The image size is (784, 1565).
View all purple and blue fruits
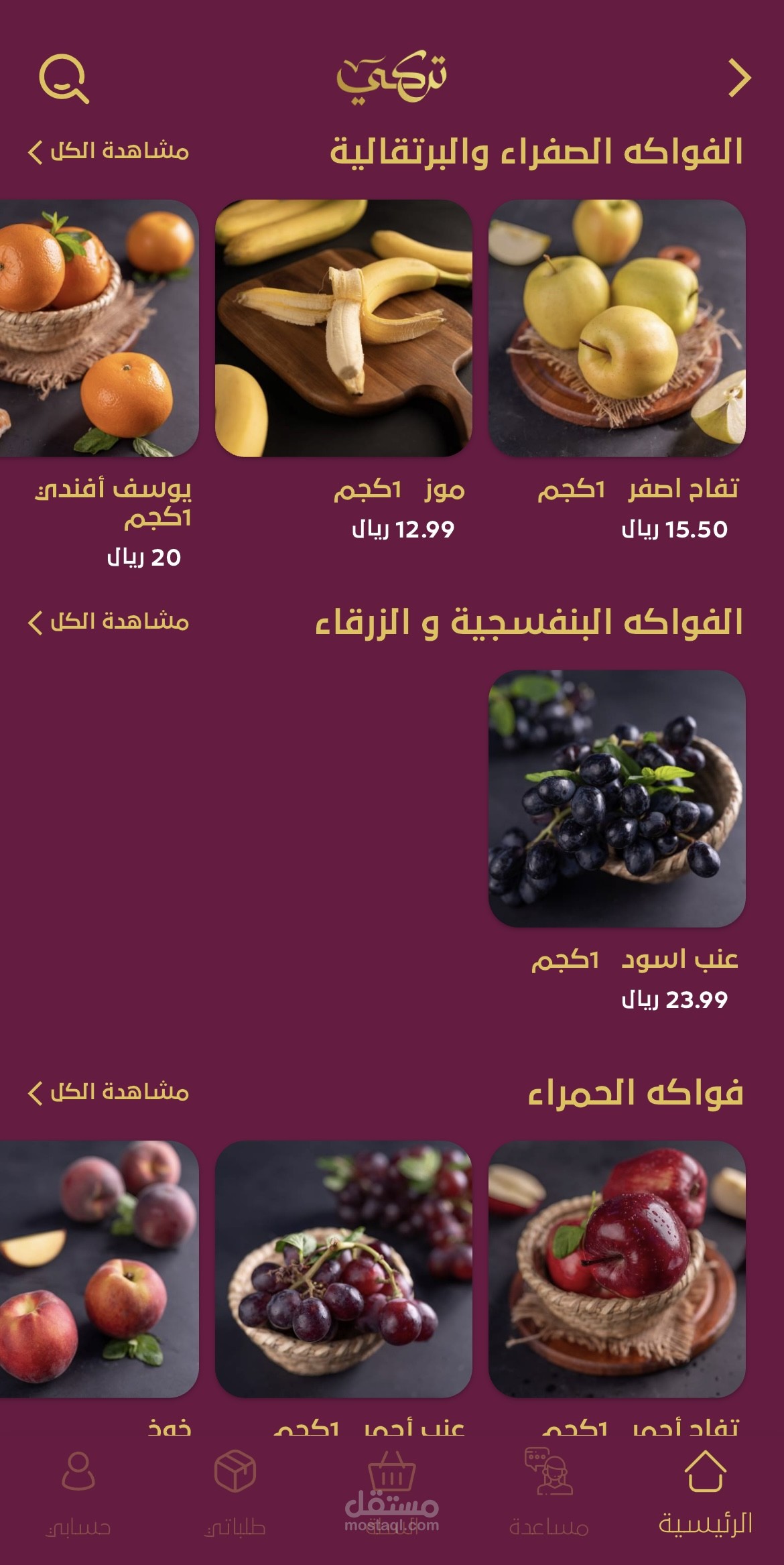tap(109, 622)
